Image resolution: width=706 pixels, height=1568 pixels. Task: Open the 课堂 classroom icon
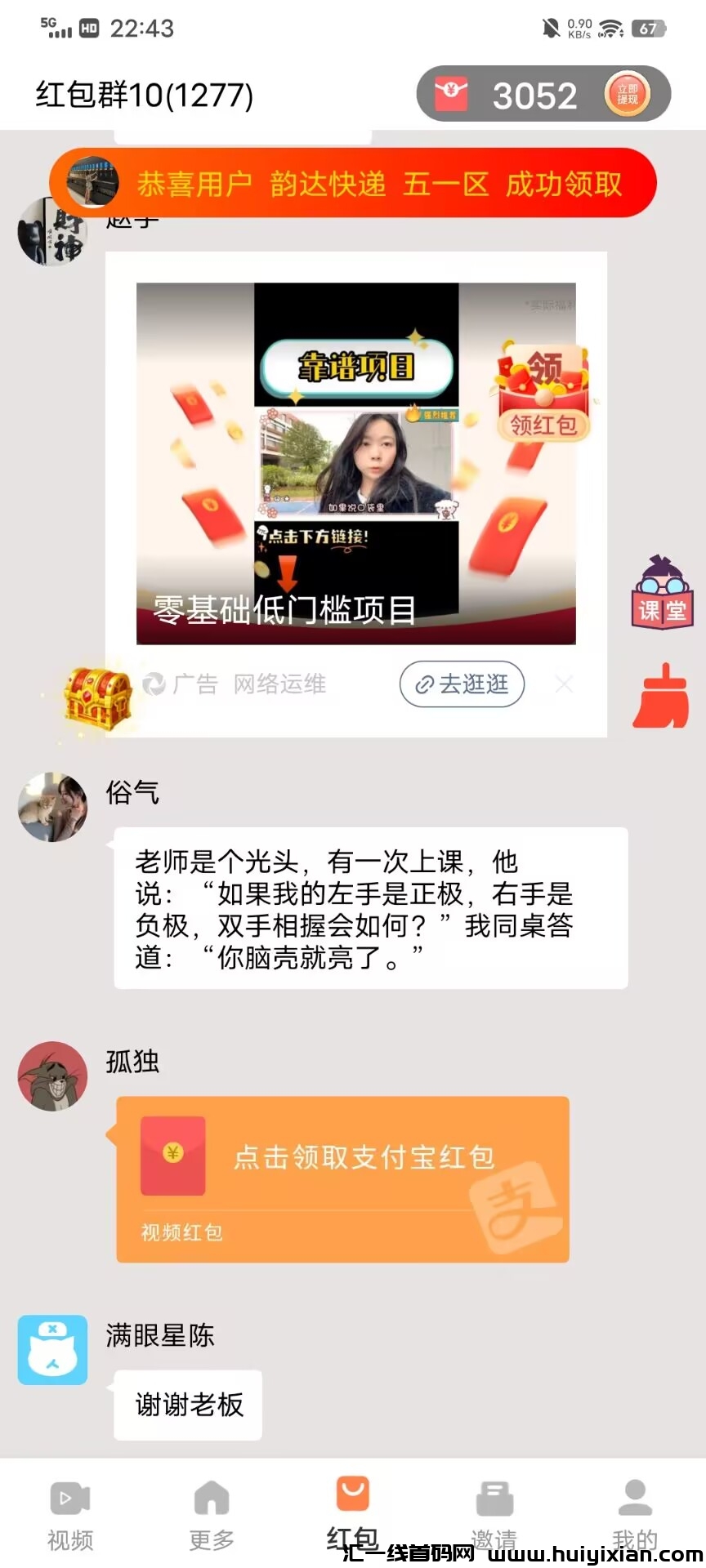coord(661,594)
